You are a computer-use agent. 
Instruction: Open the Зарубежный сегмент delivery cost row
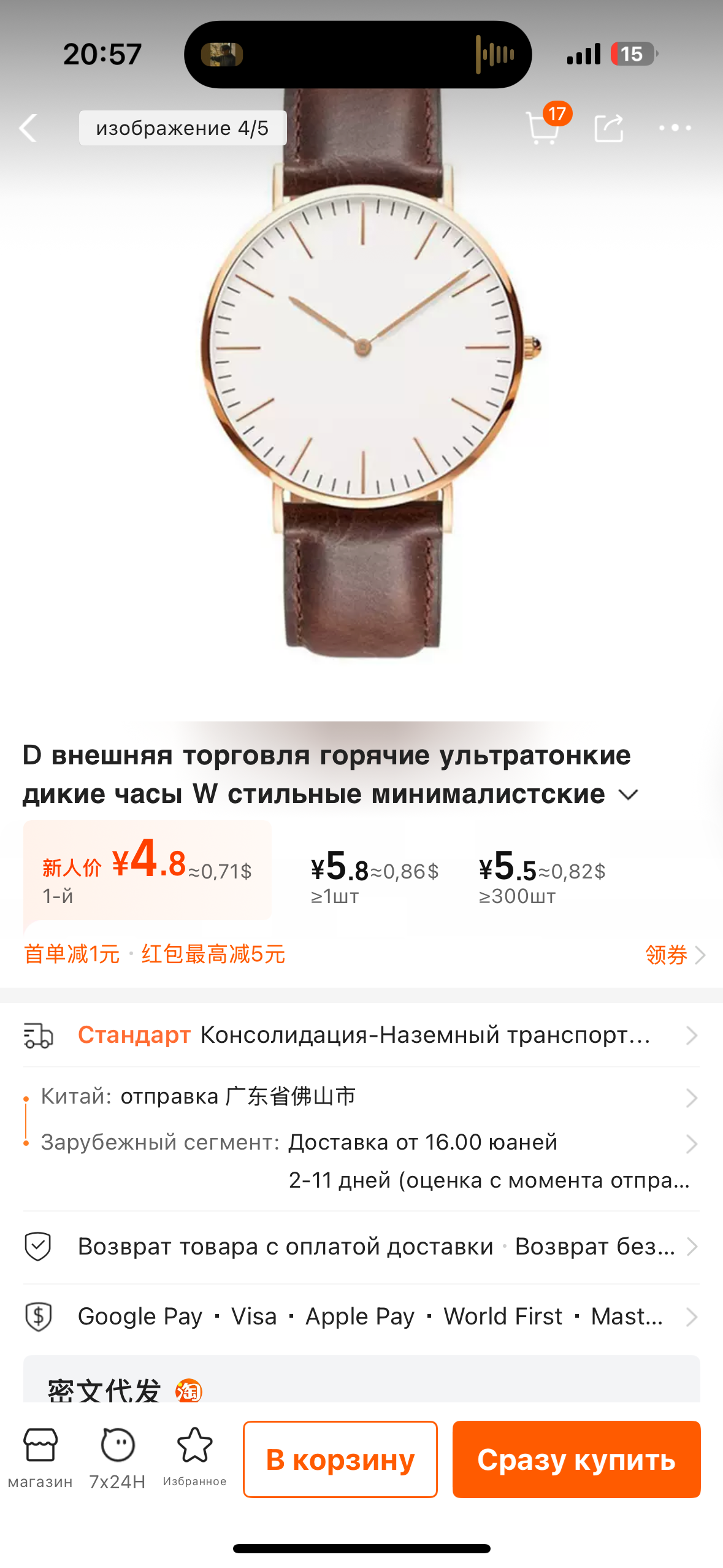click(x=362, y=1142)
